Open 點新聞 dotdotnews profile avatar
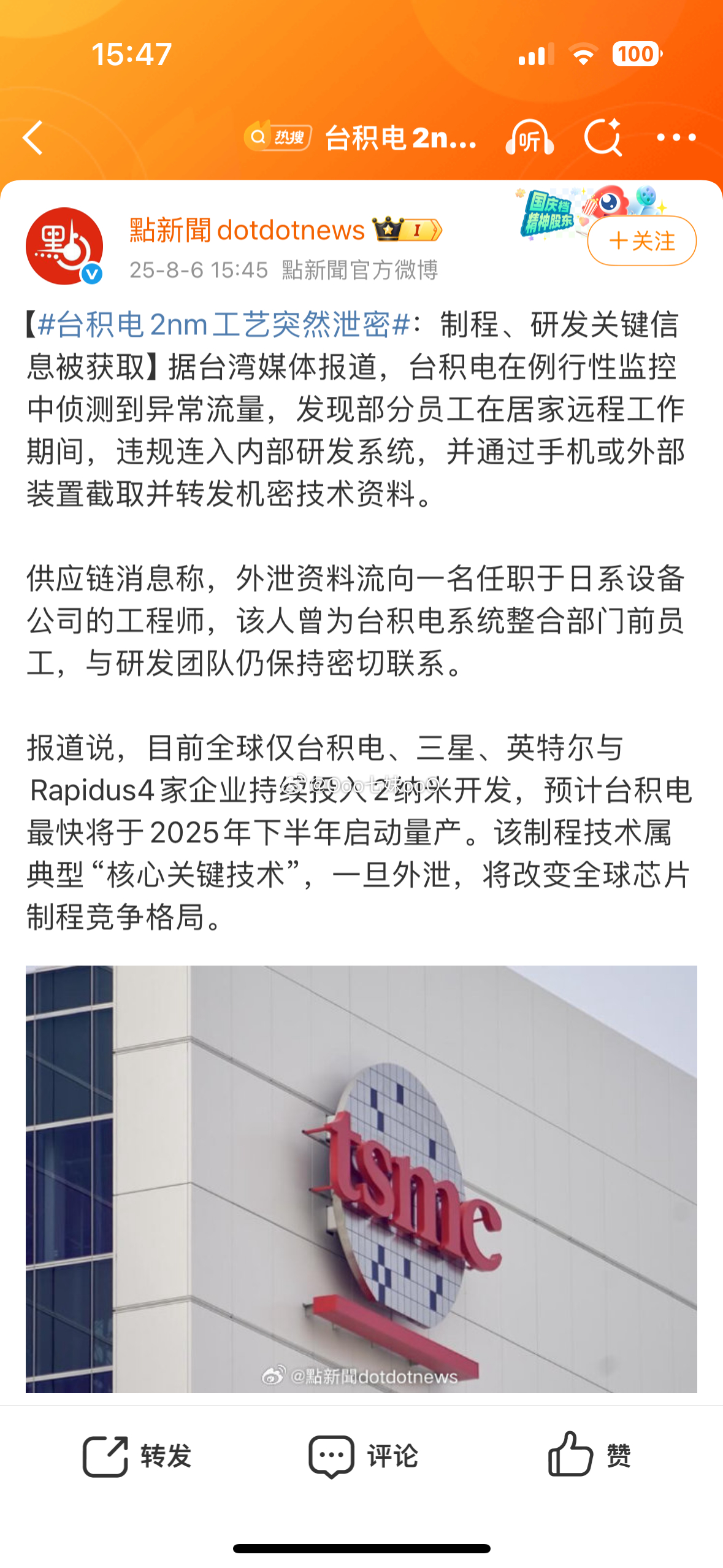The height and width of the screenshot is (1568, 723). tap(64, 246)
